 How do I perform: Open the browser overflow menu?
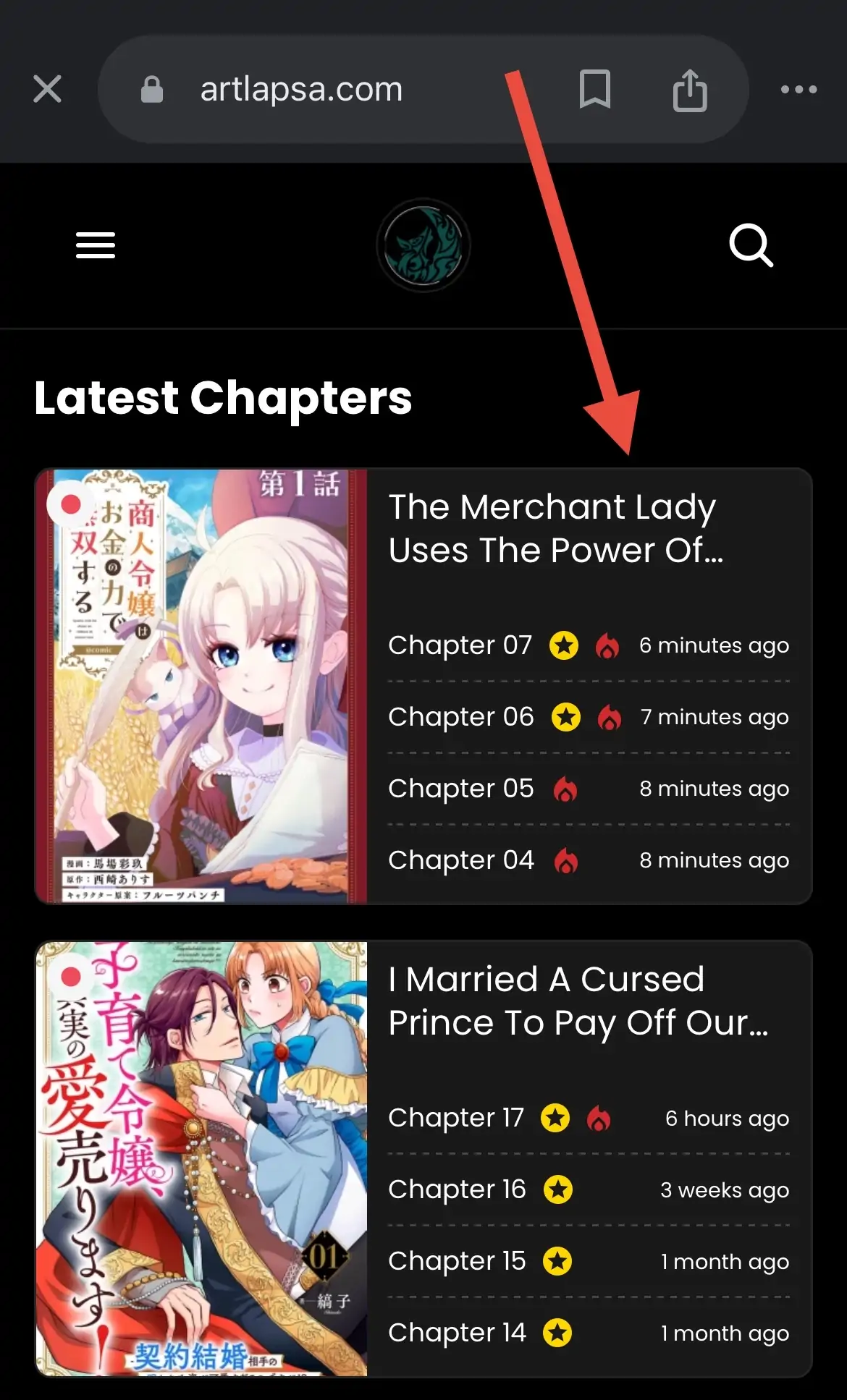click(798, 90)
